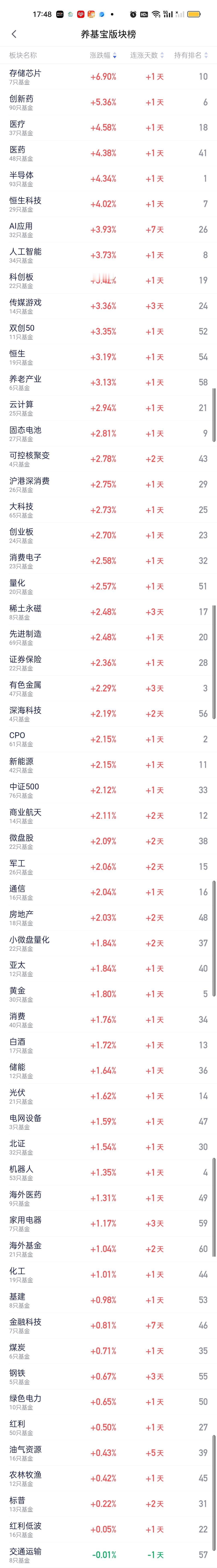The width and height of the screenshot is (217, 1568).
Task: View the 机器人 sector details
Action: 108,1172
